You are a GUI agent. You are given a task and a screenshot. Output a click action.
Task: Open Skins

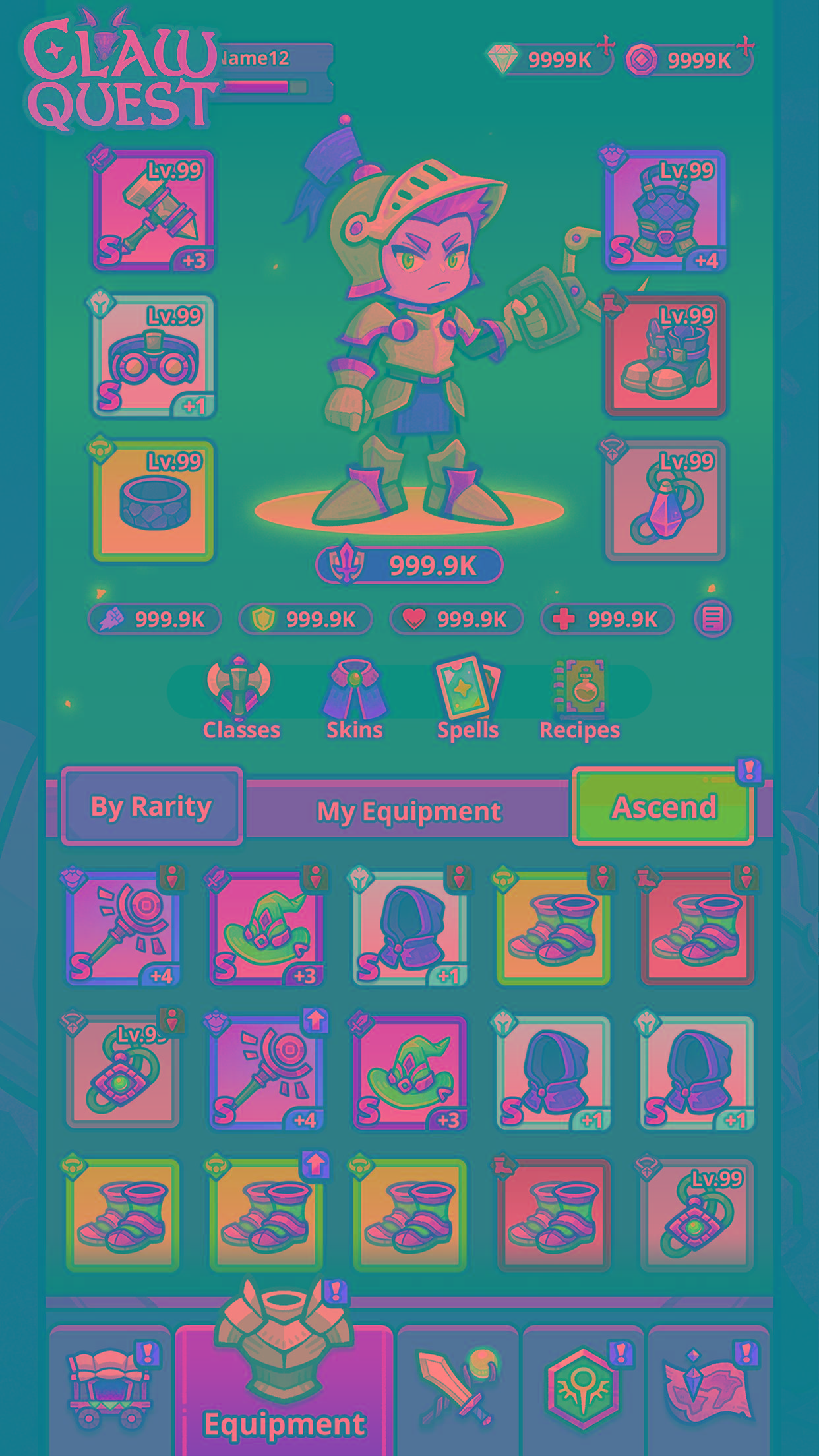[355, 699]
